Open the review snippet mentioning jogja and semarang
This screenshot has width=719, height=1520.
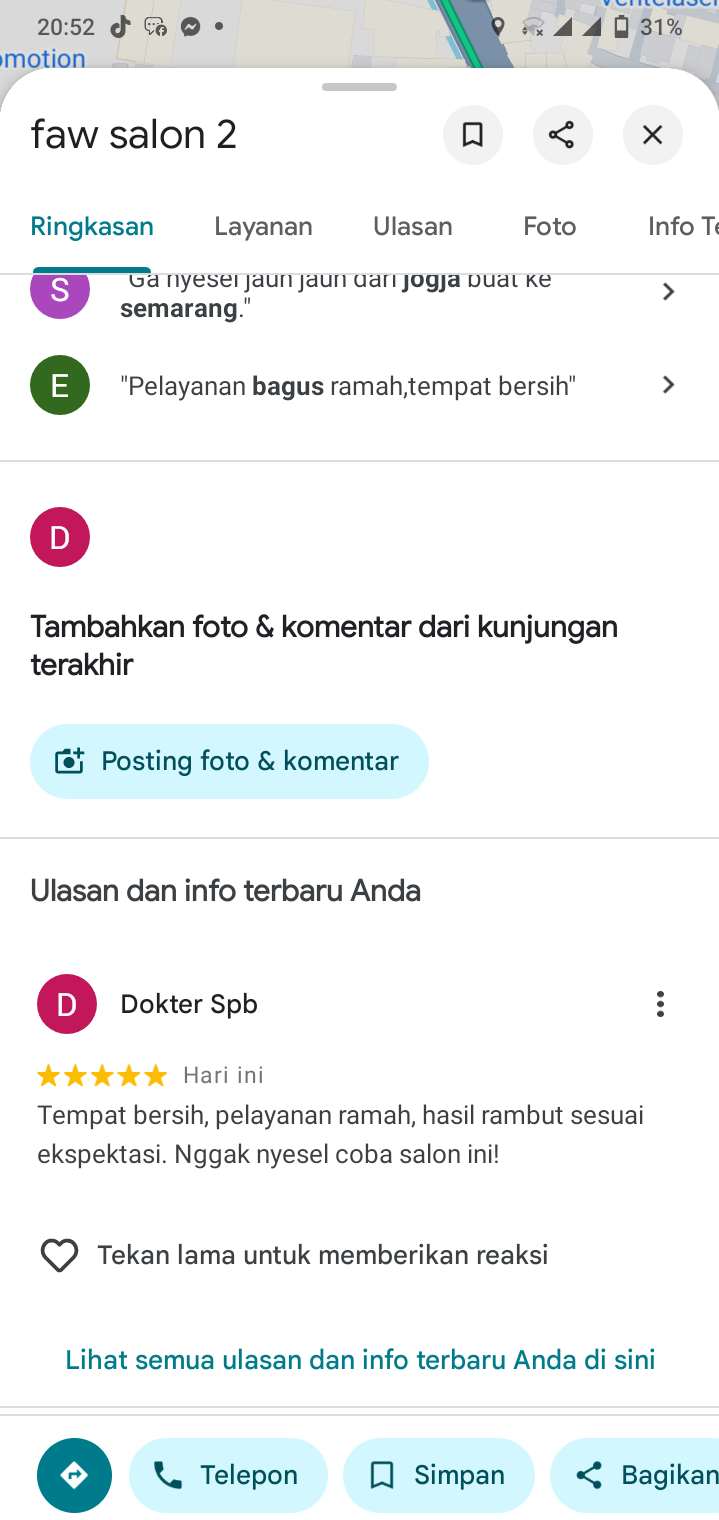[x=359, y=294]
